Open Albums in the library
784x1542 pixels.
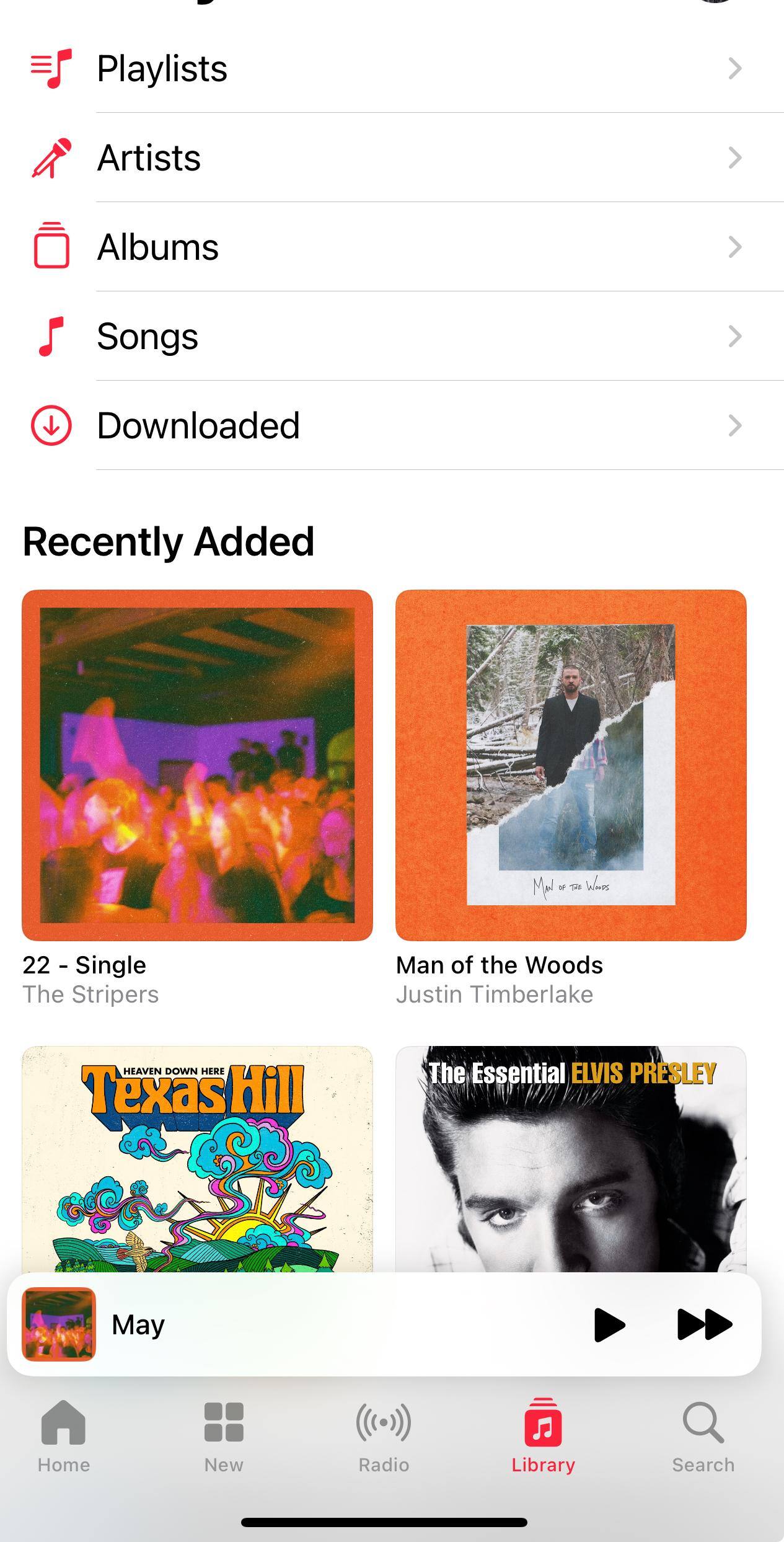[x=392, y=247]
